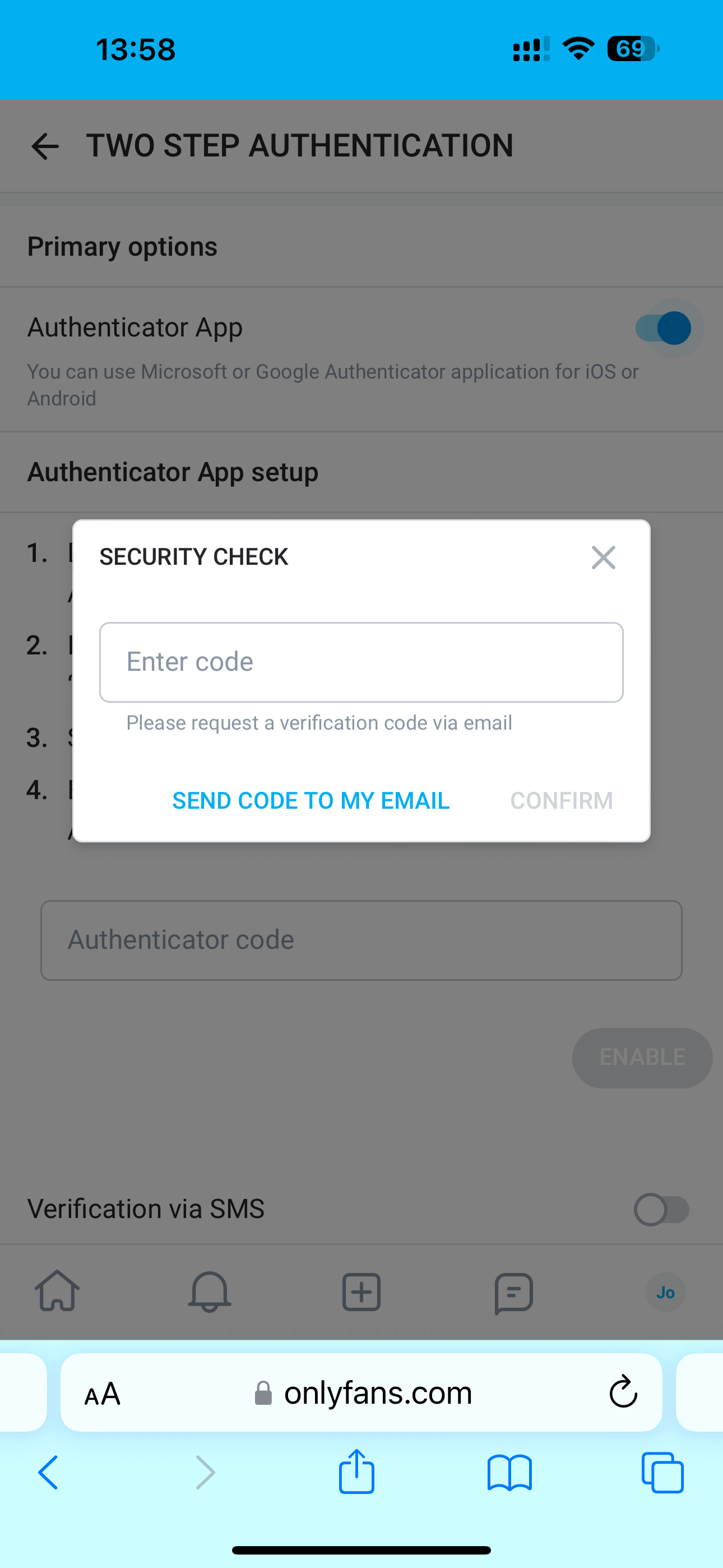This screenshot has height=1568, width=723.
Task: Open the notifications bell
Action: point(210,1291)
